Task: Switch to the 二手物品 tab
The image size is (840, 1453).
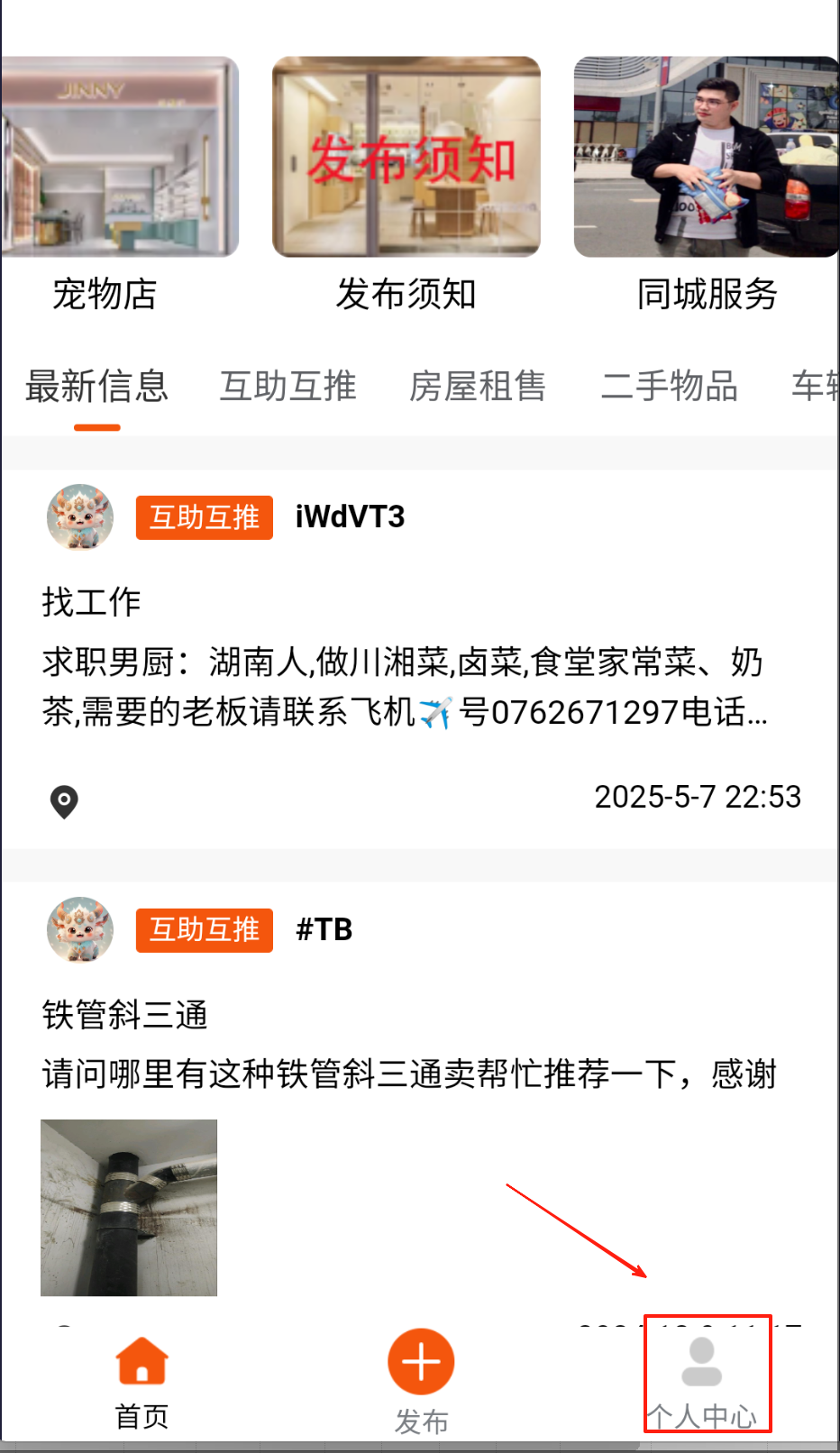Action: point(669,387)
